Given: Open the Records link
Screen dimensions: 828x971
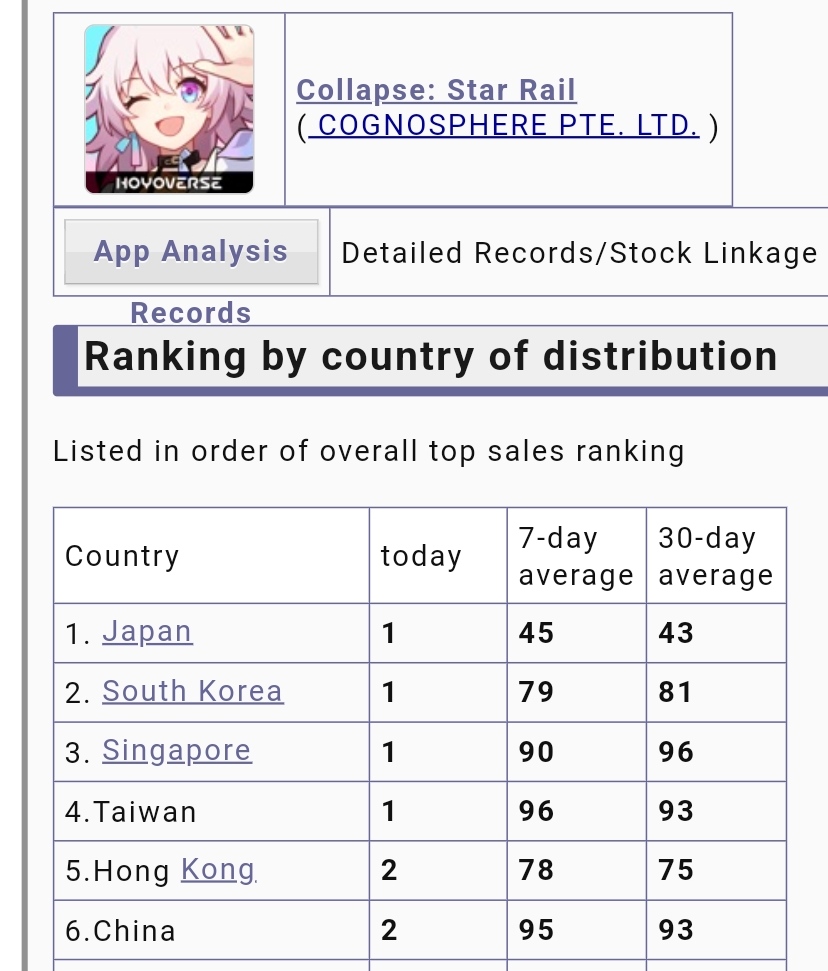Looking at the screenshot, I should (x=191, y=313).
